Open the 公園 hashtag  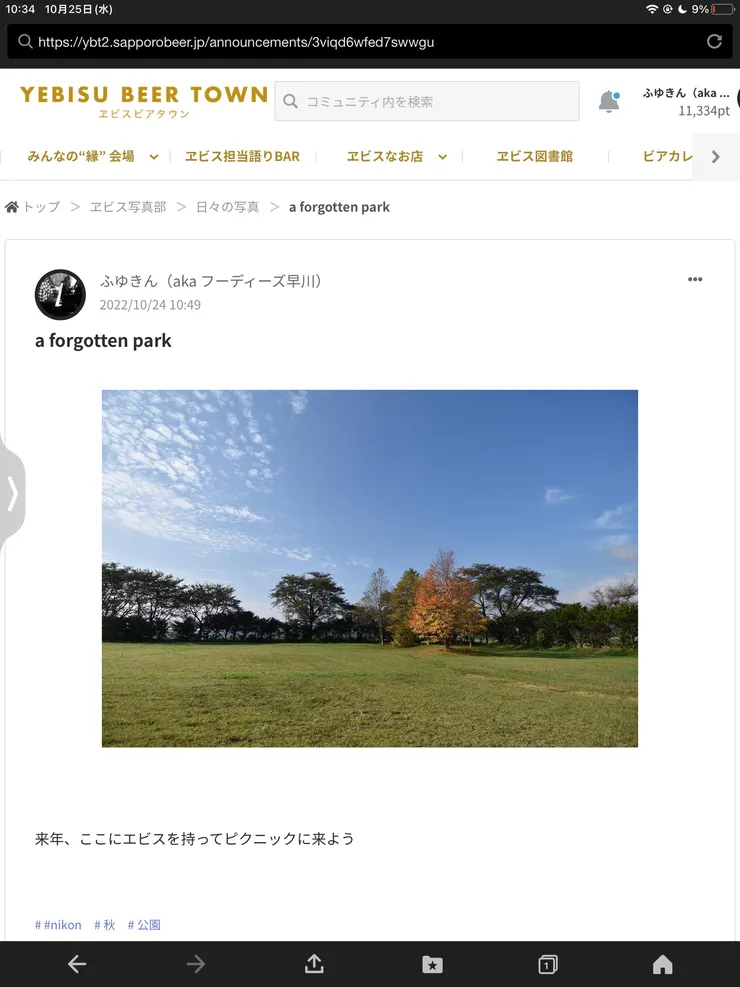pyautogui.click(x=144, y=925)
